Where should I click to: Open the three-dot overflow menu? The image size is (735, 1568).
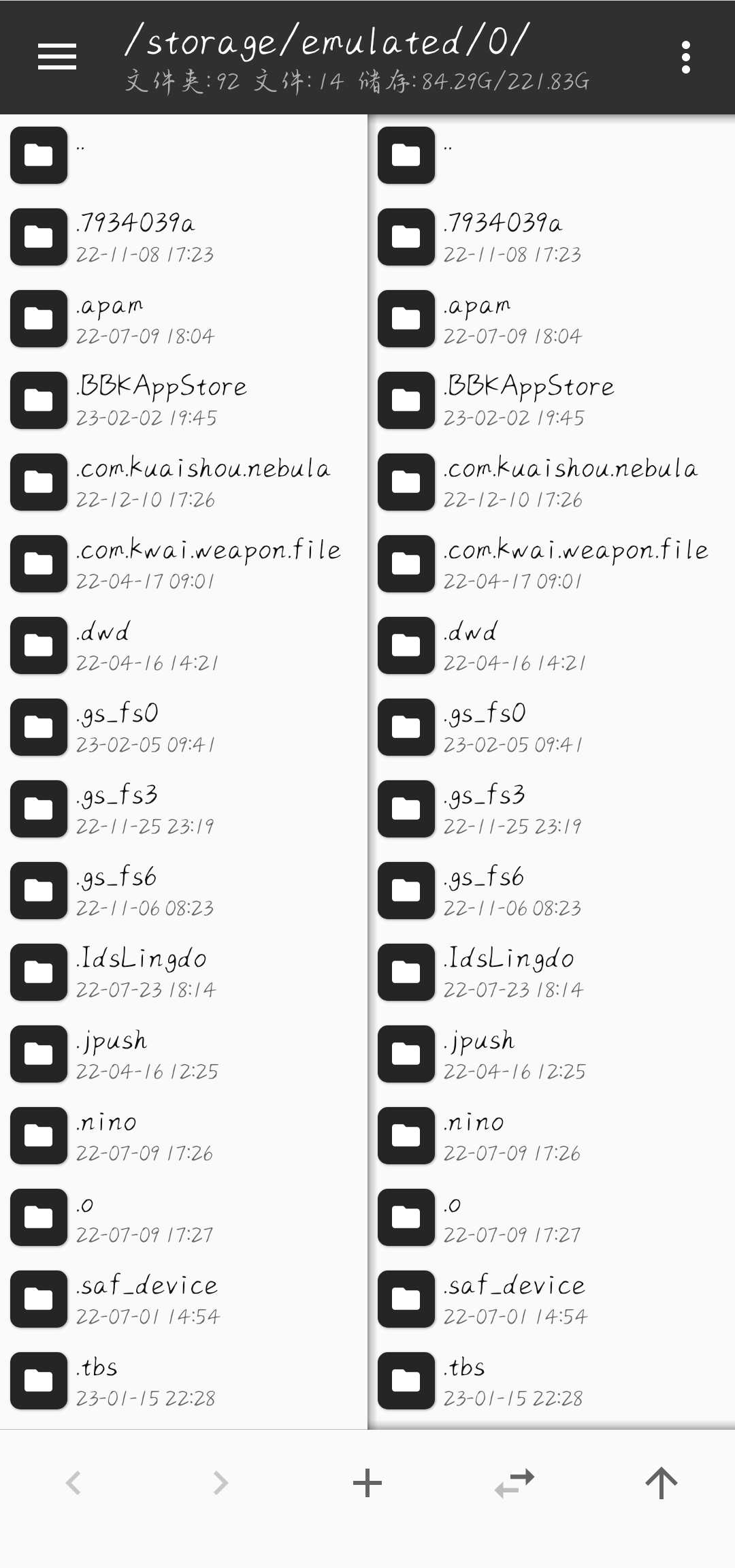[x=685, y=57]
